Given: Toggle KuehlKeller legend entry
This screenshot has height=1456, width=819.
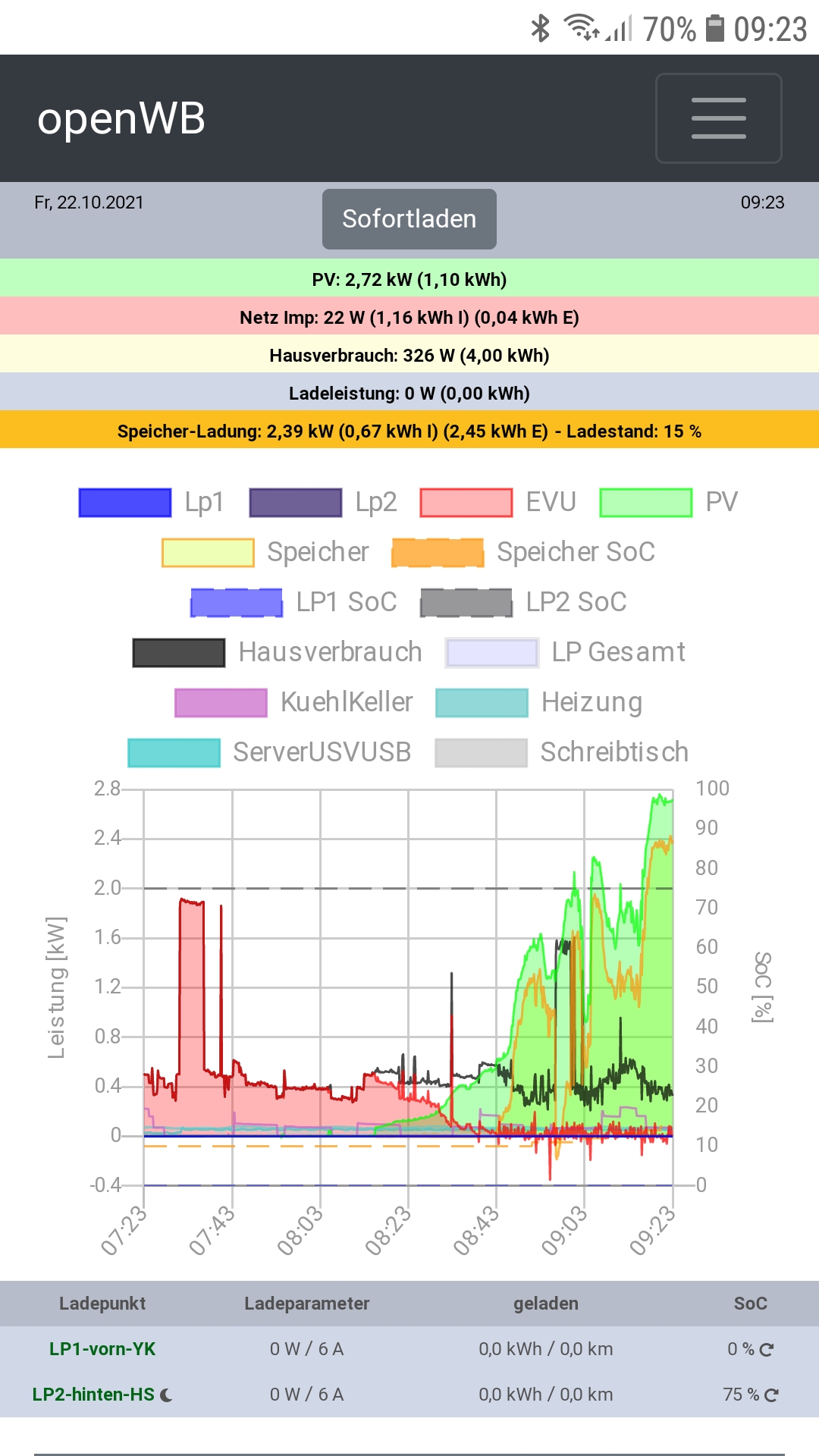Looking at the screenshot, I should click(293, 702).
